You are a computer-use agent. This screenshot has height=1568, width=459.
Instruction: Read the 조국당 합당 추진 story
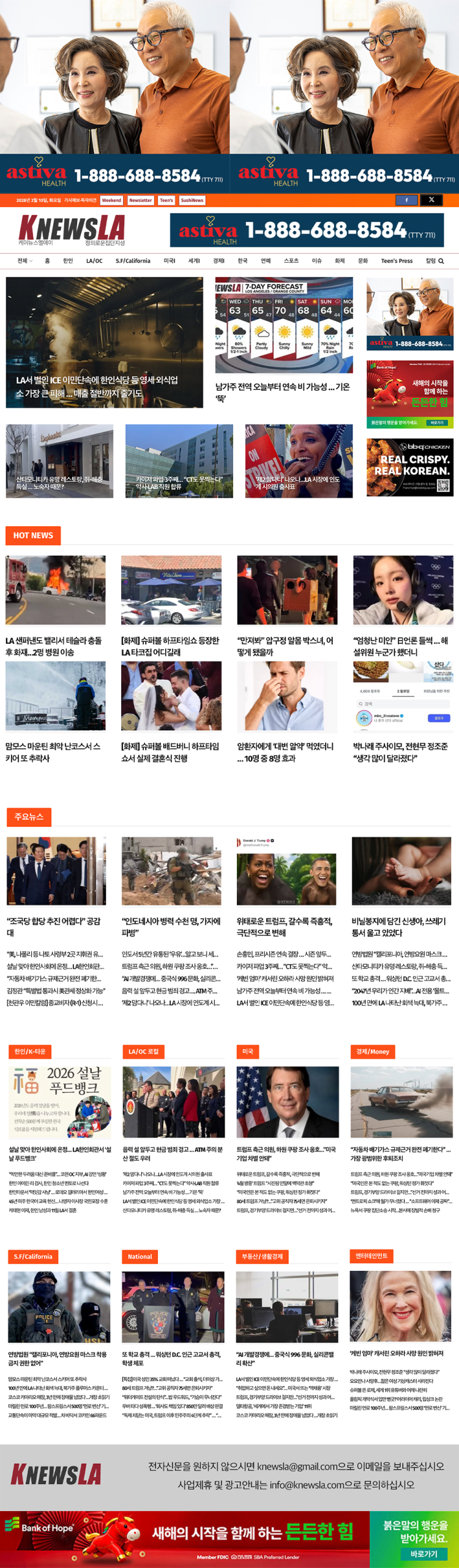[x=55, y=926]
